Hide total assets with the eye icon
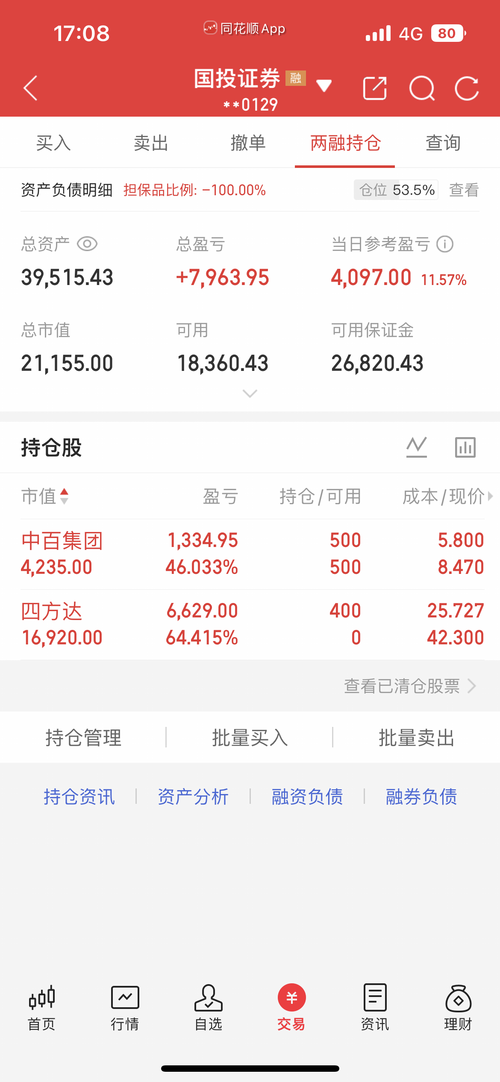The height and width of the screenshot is (1082, 500). pyautogui.click(x=87, y=244)
